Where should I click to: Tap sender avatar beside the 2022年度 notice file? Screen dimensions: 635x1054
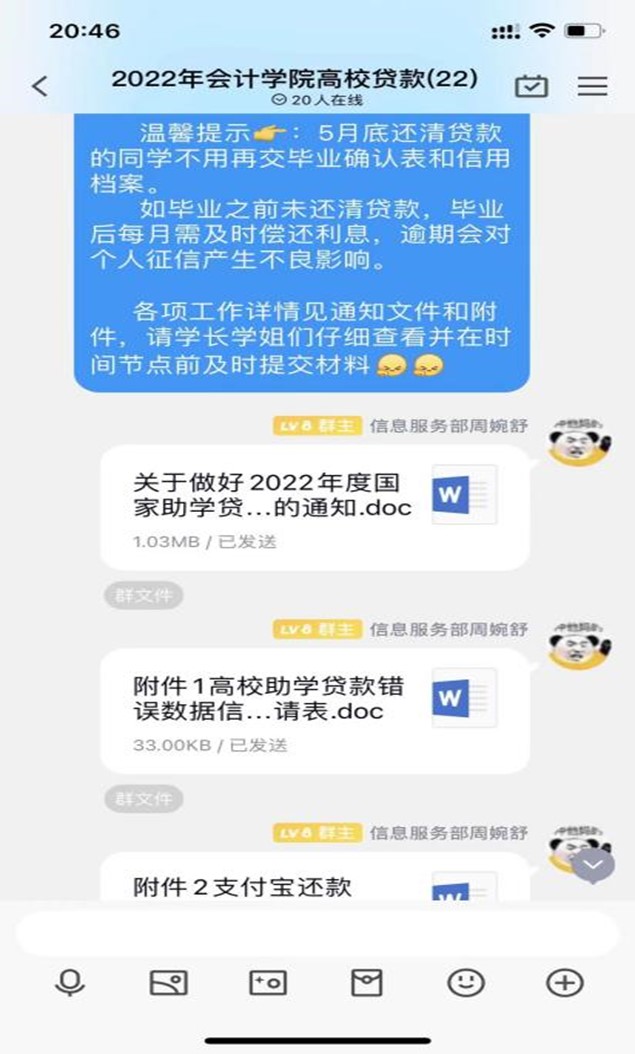click(579, 442)
